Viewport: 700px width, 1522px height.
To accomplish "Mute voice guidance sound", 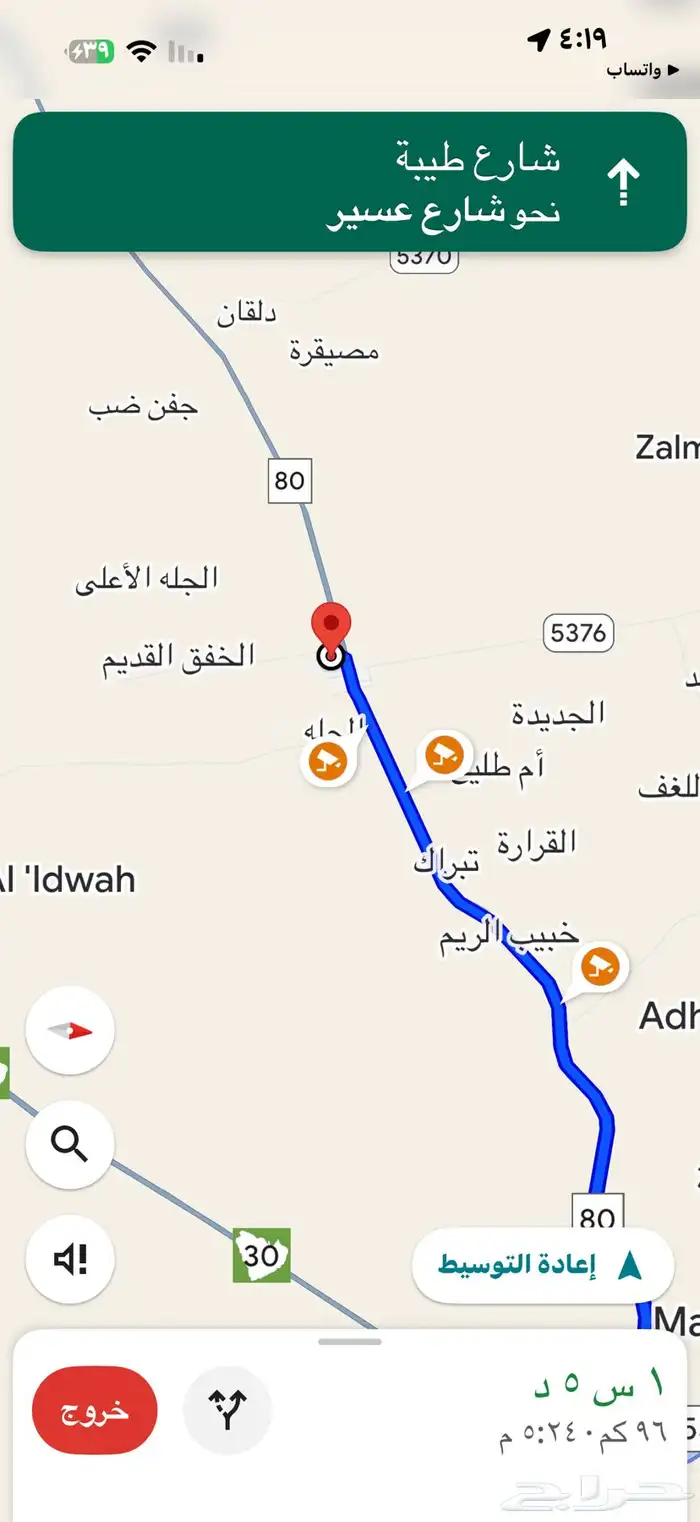I will click(x=70, y=1257).
